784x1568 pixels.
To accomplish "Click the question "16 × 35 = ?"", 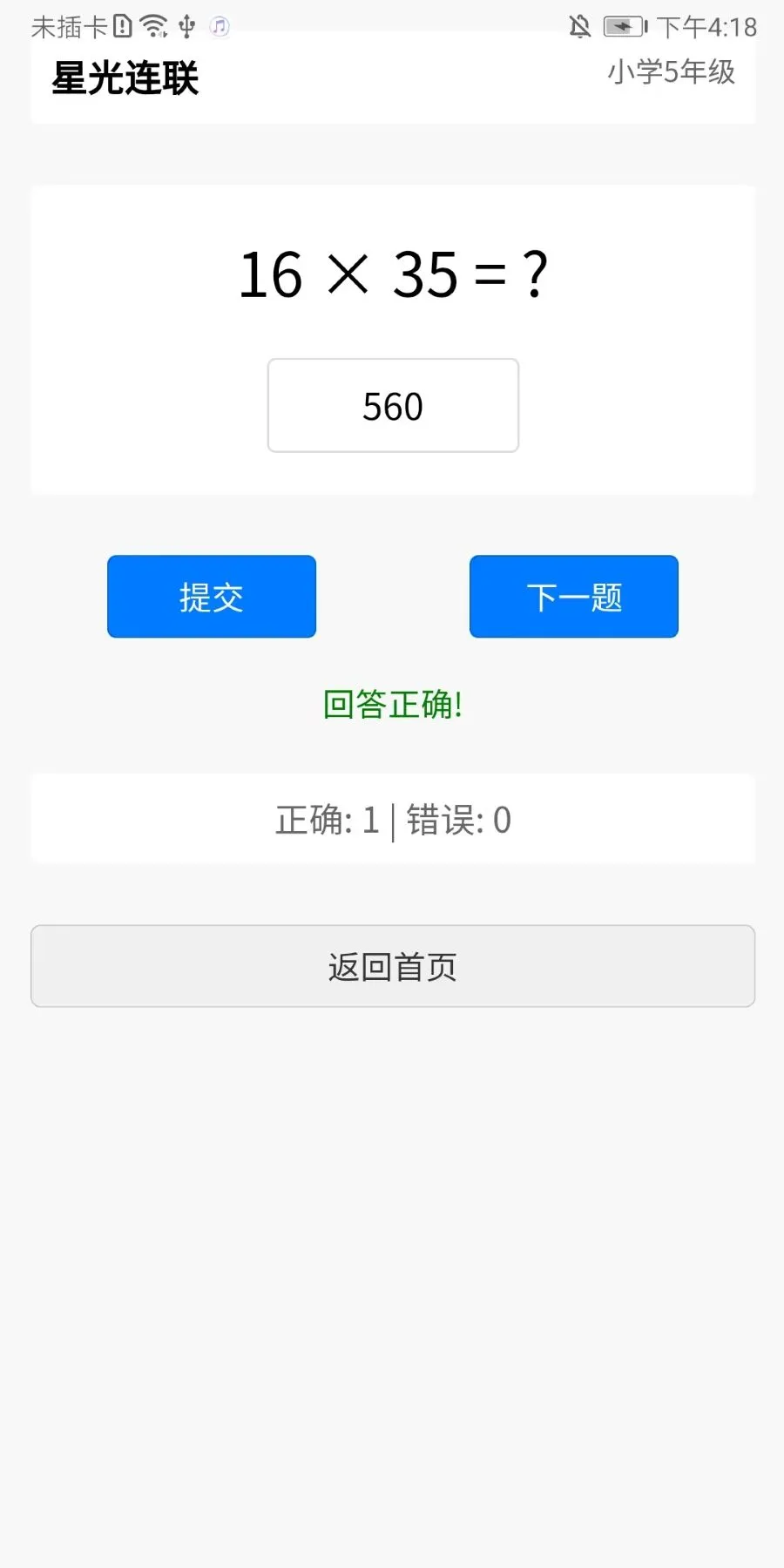I will coord(394,275).
